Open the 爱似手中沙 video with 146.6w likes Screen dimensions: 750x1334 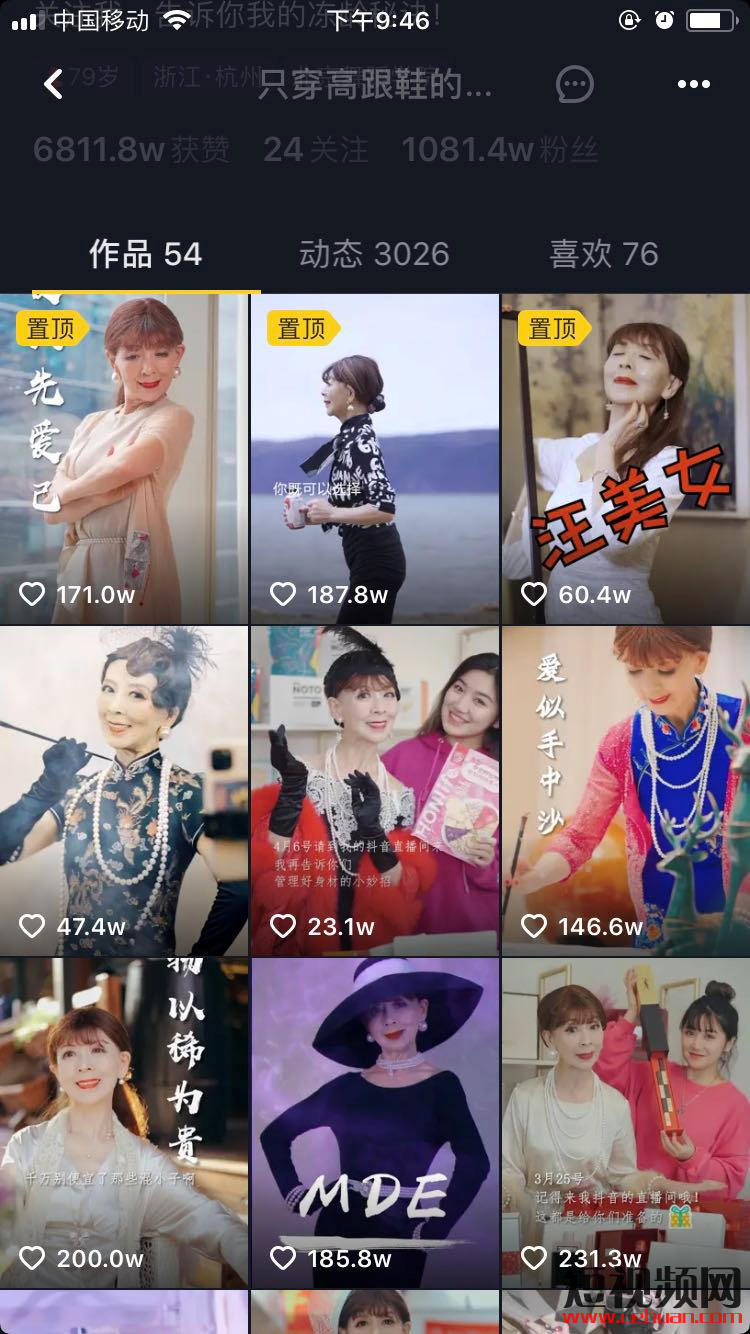[626, 790]
